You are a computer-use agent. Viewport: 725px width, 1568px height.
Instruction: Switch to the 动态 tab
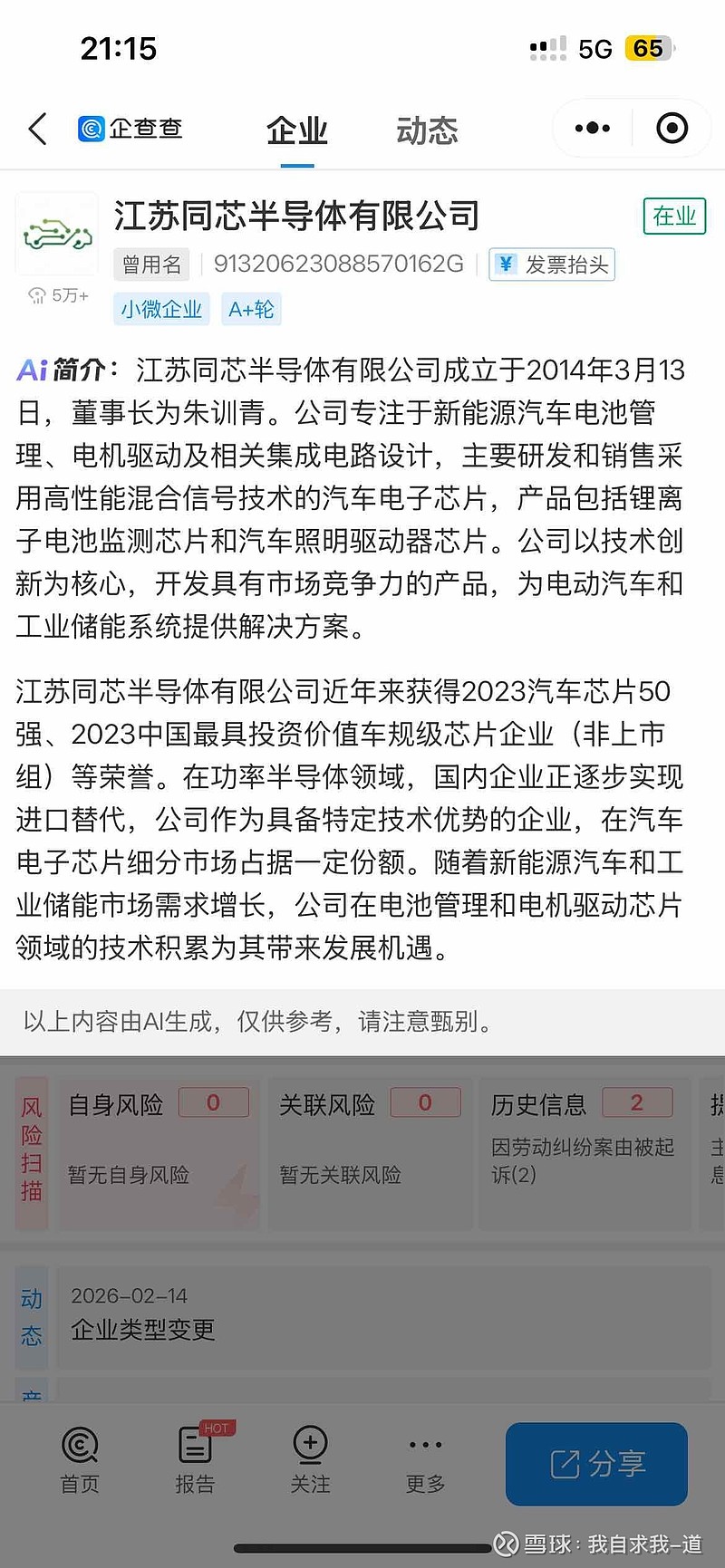point(426,129)
